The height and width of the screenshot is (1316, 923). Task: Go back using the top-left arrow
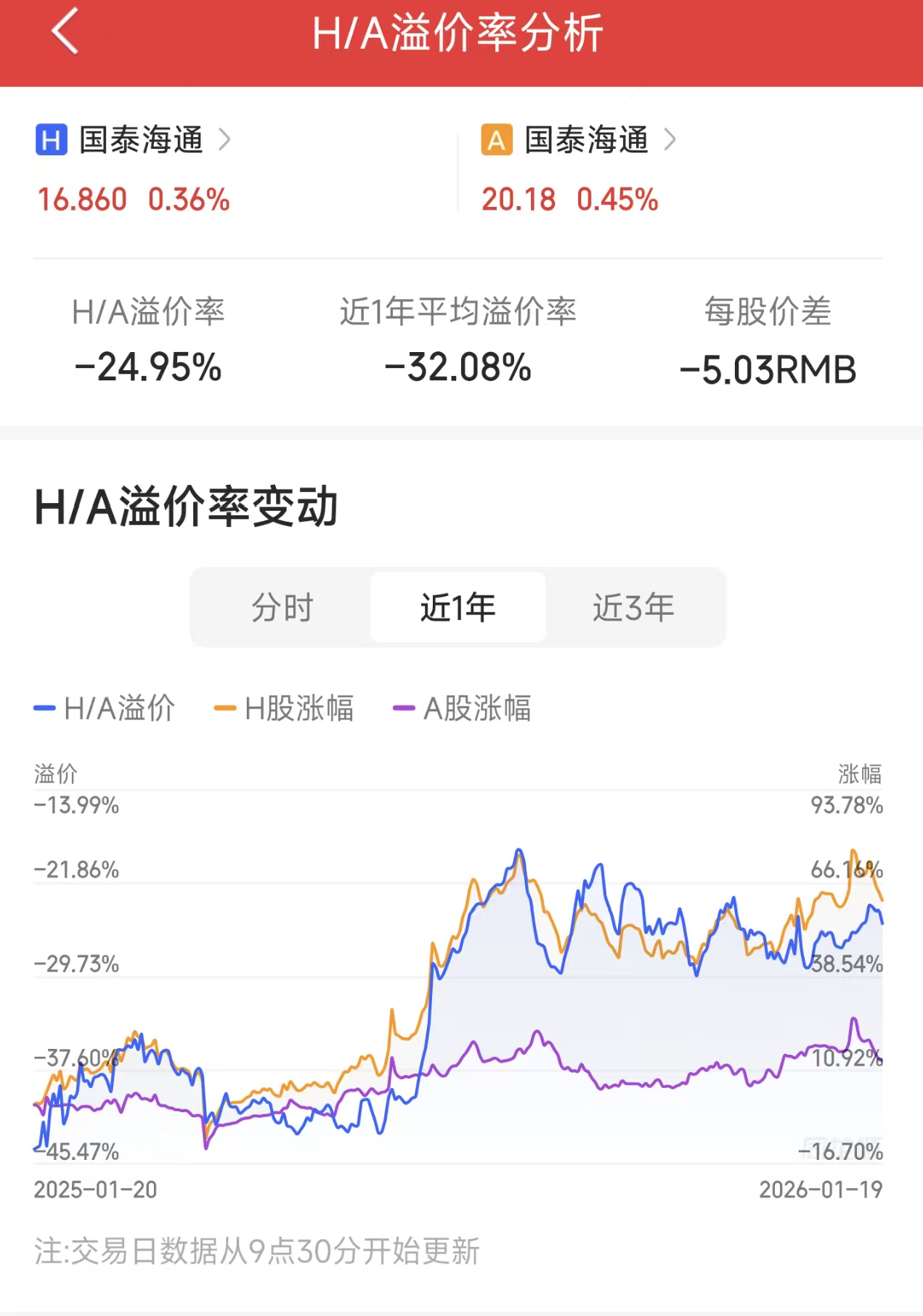(x=65, y=32)
